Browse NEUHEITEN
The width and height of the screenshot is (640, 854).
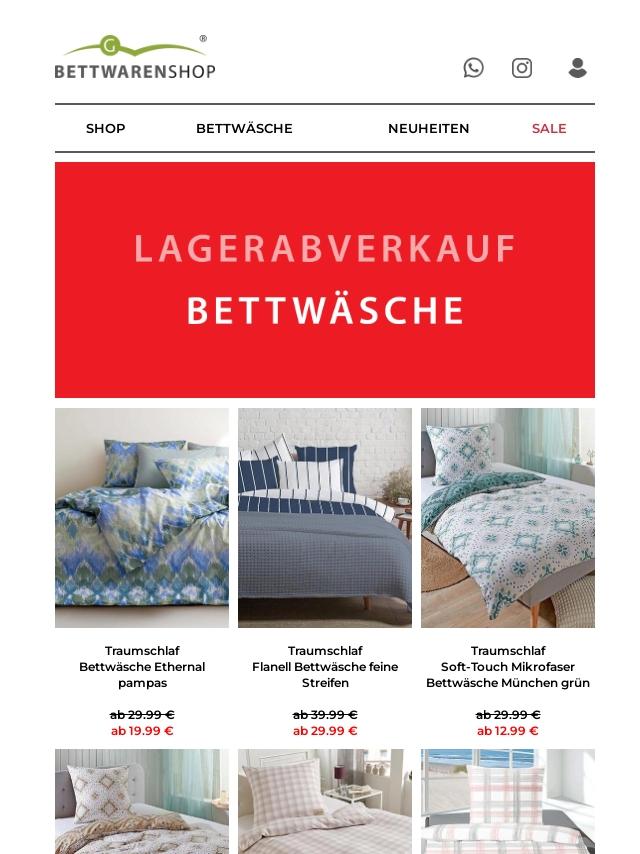point(428,128)
